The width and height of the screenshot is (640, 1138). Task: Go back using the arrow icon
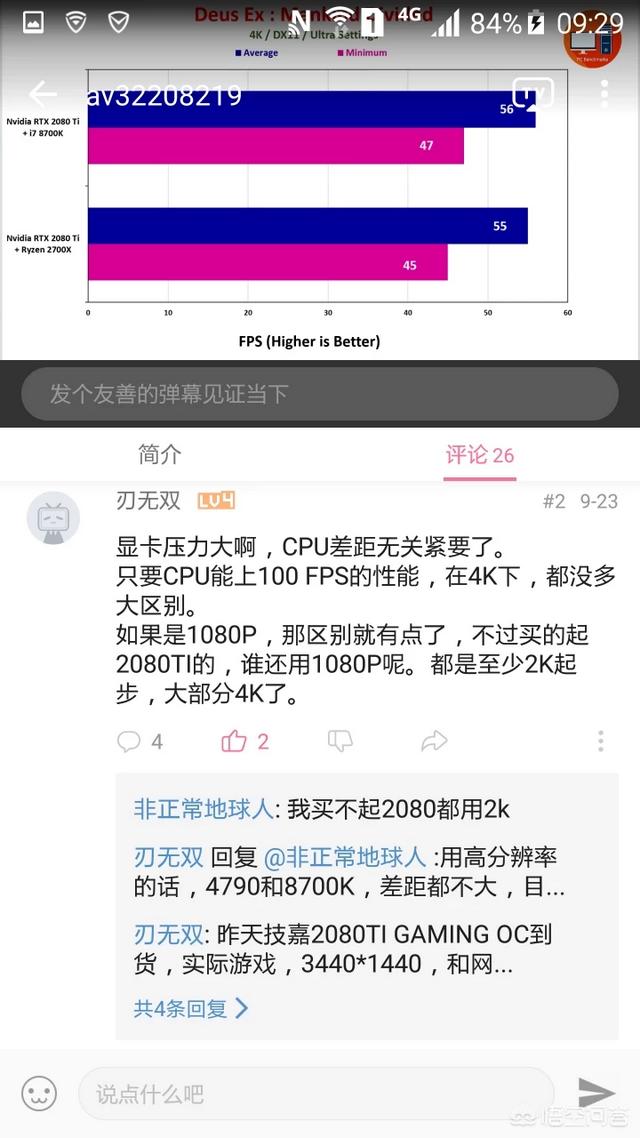(42, 94)
